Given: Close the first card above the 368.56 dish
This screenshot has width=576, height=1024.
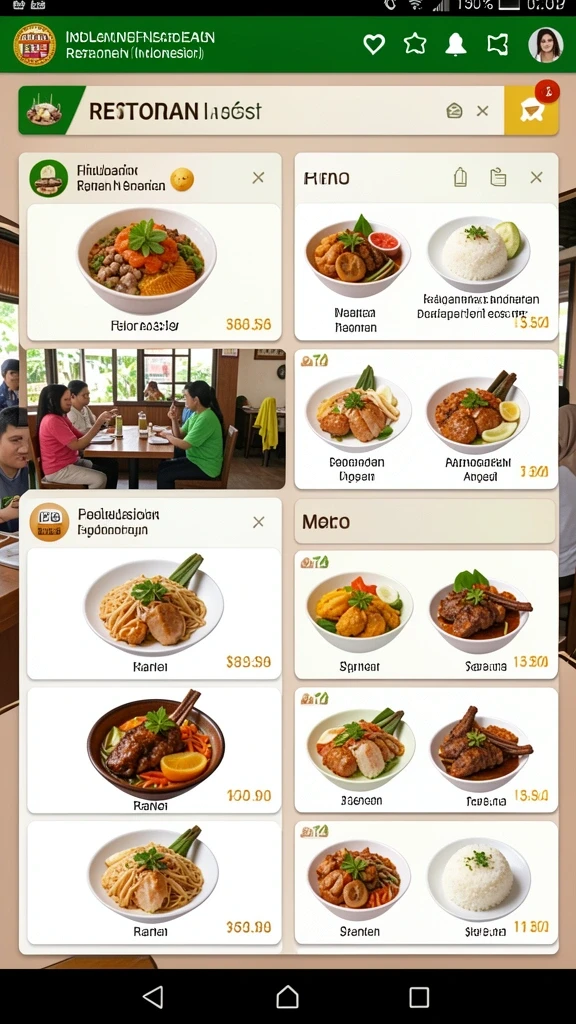Looking at the screenshot, I should tap(259, 178).
